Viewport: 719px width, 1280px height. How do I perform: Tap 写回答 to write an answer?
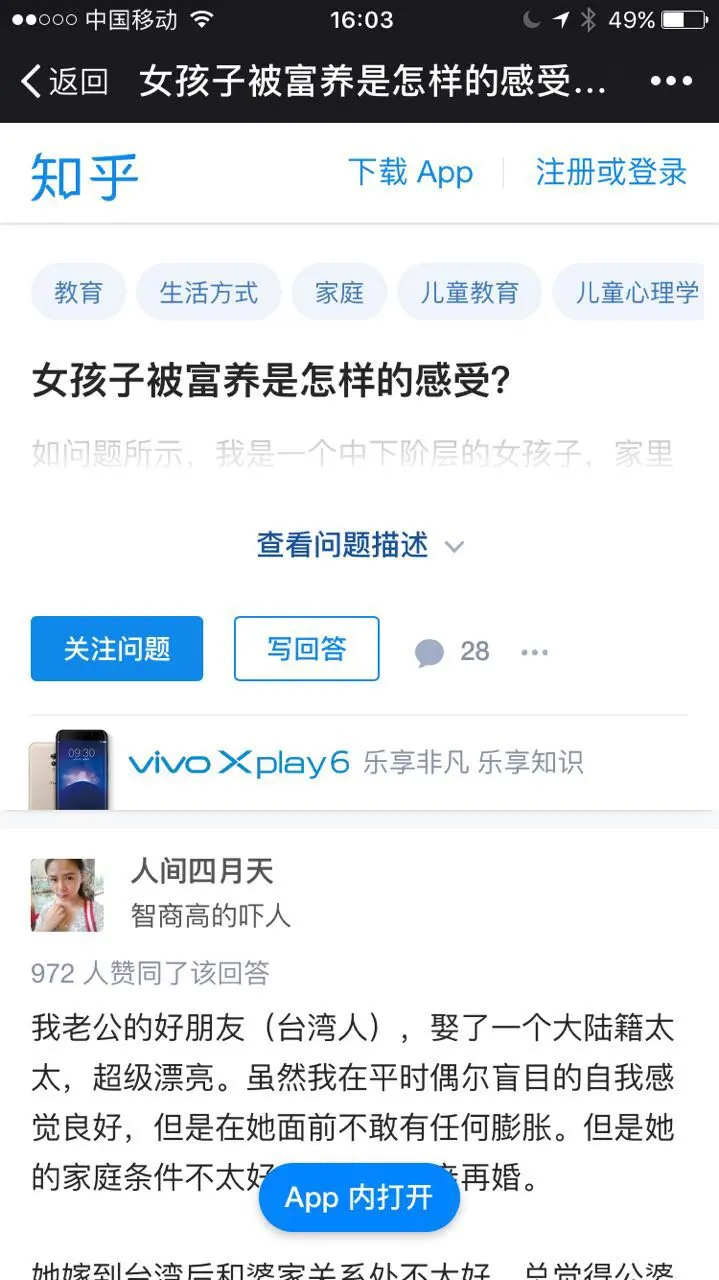point(307,649)
